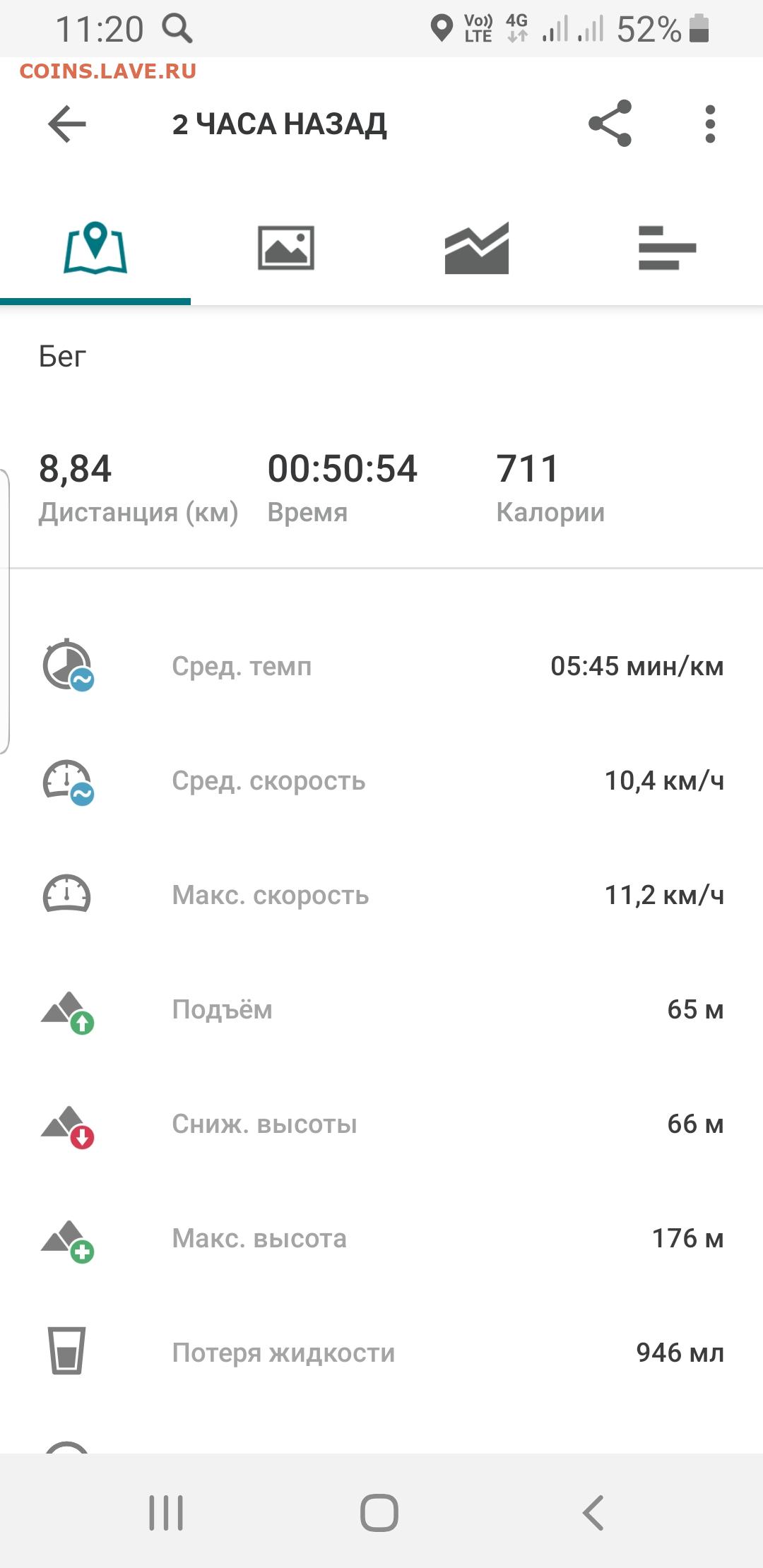Select the map summary tab

[95, 248]
